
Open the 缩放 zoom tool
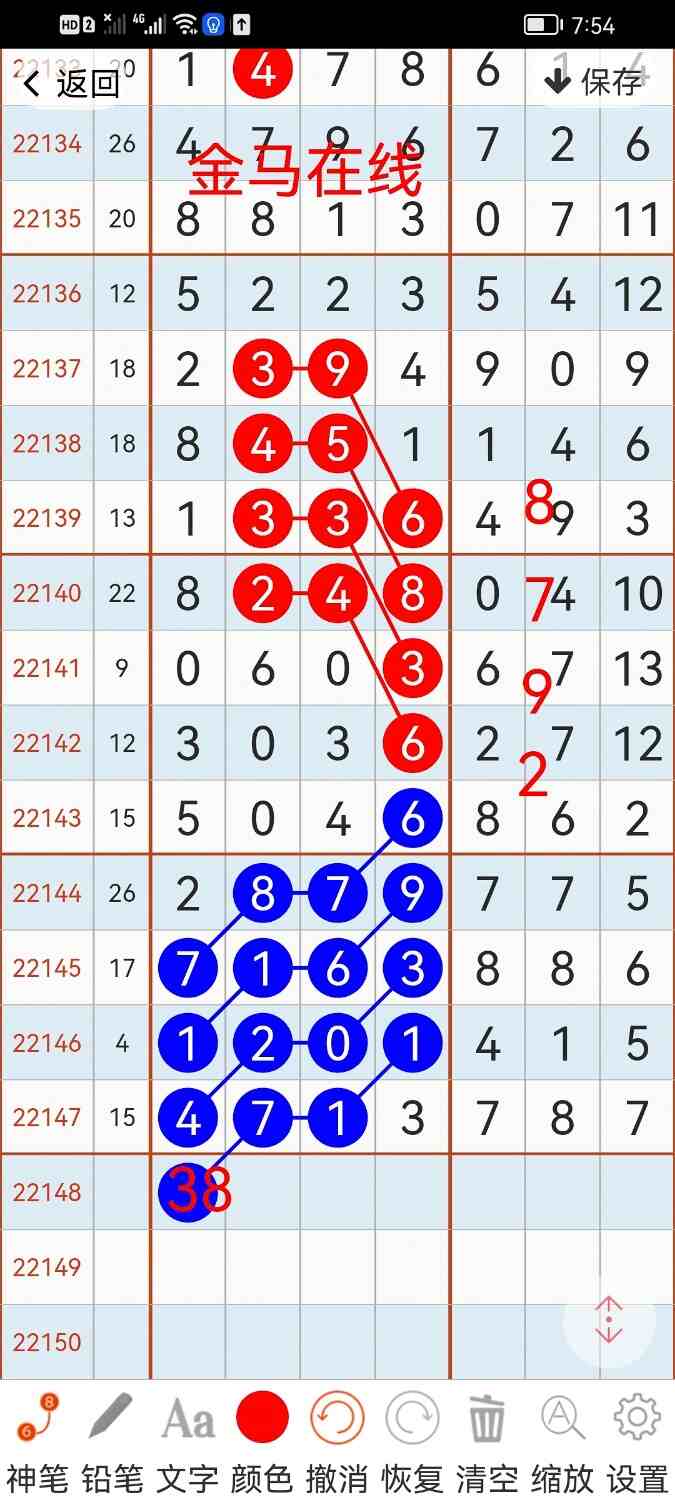click(562, 1440)
